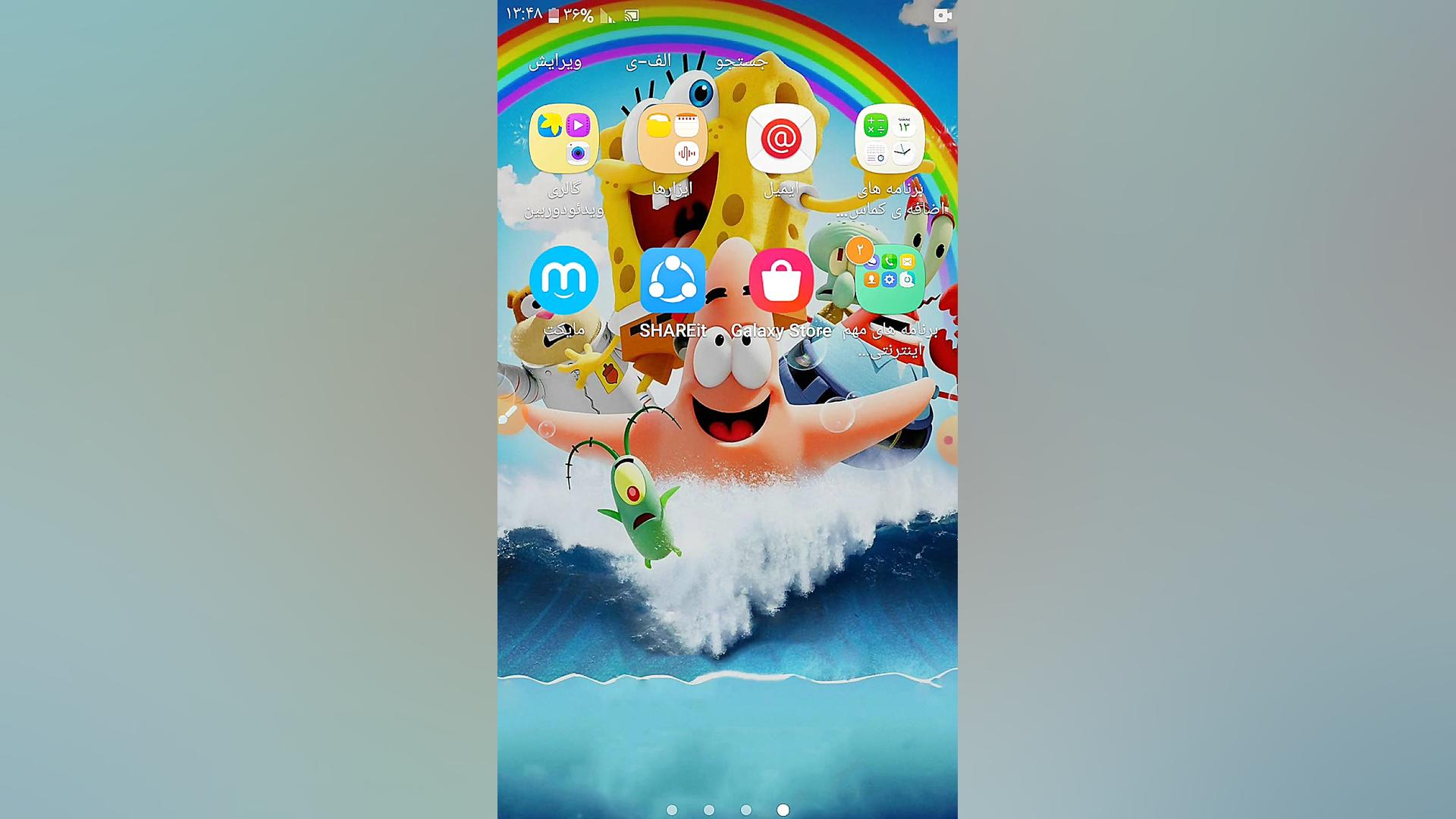Open Galaxy Store
The image size is (1456, 819).
[x=781, y=281]
